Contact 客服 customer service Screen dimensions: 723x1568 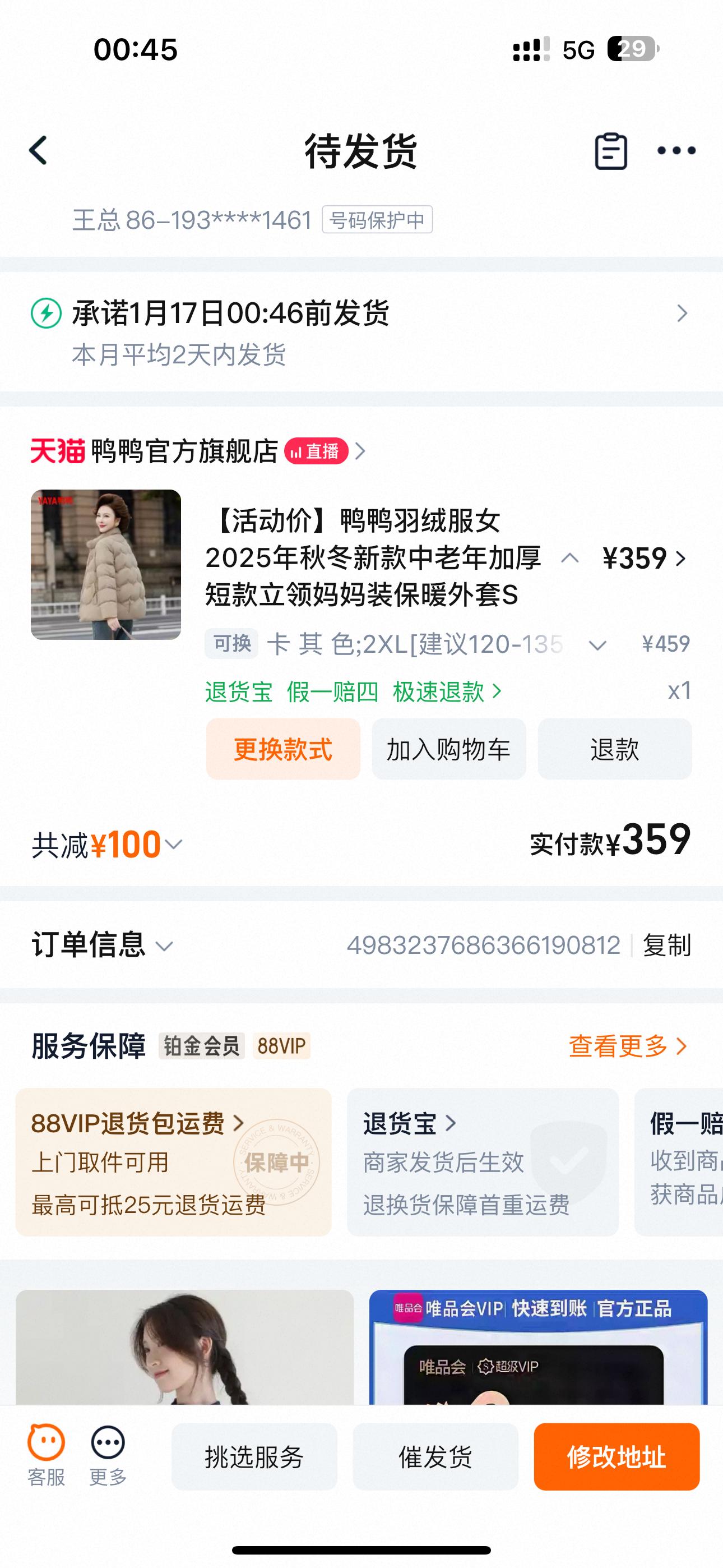(47, 1456)
